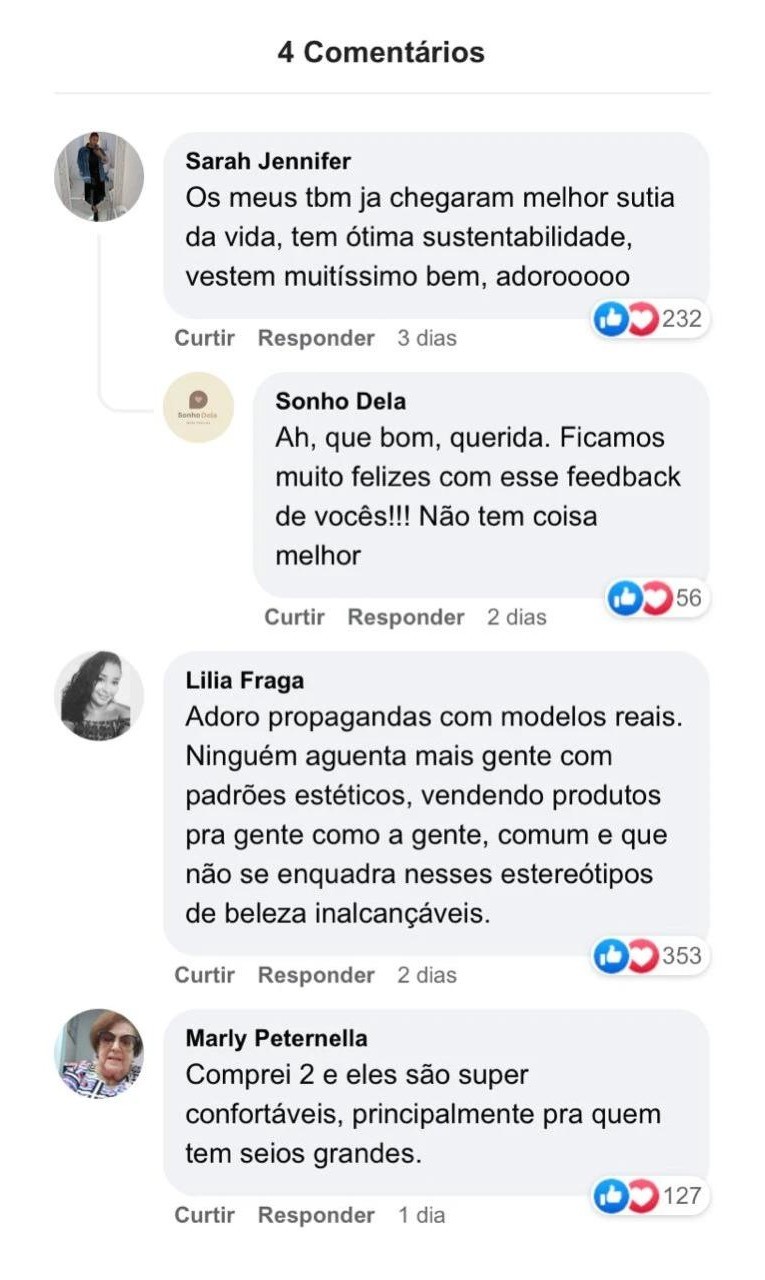Open Lilia Fraga's profile photo
This screenshot has width=765, height=1280.
(x=98, y=696)
